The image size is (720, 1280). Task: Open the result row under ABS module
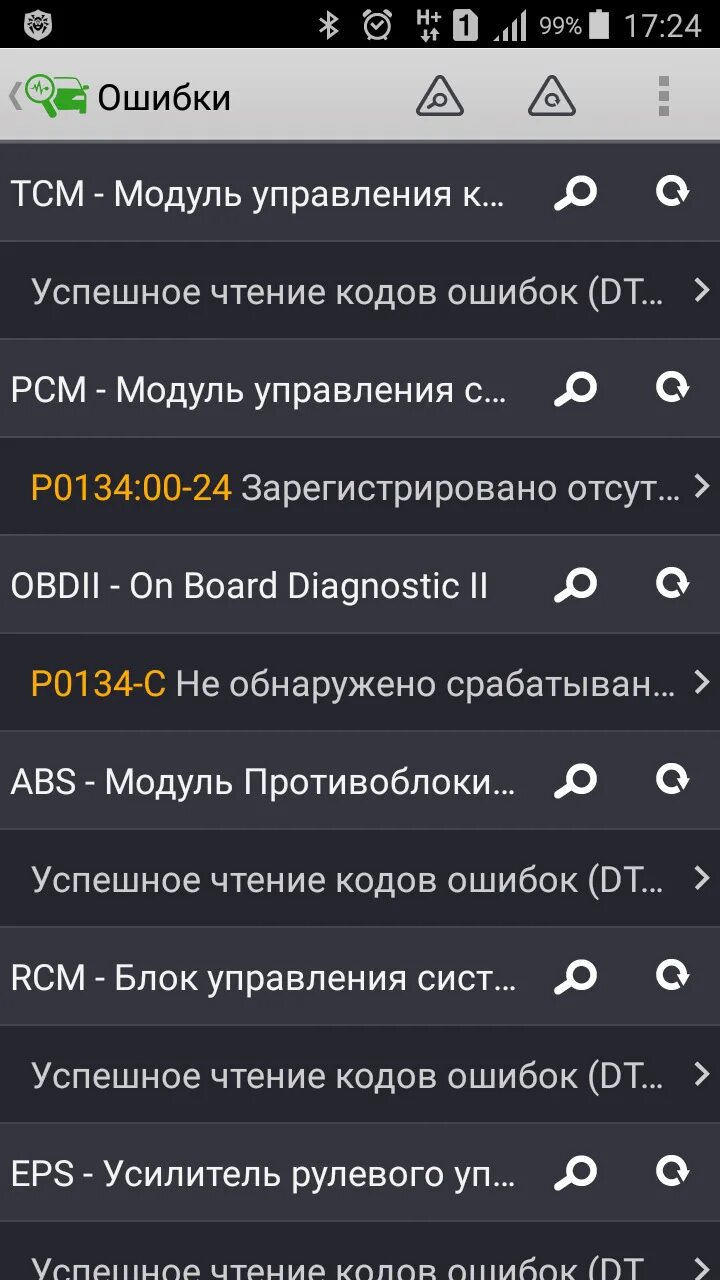pos(360,879)
